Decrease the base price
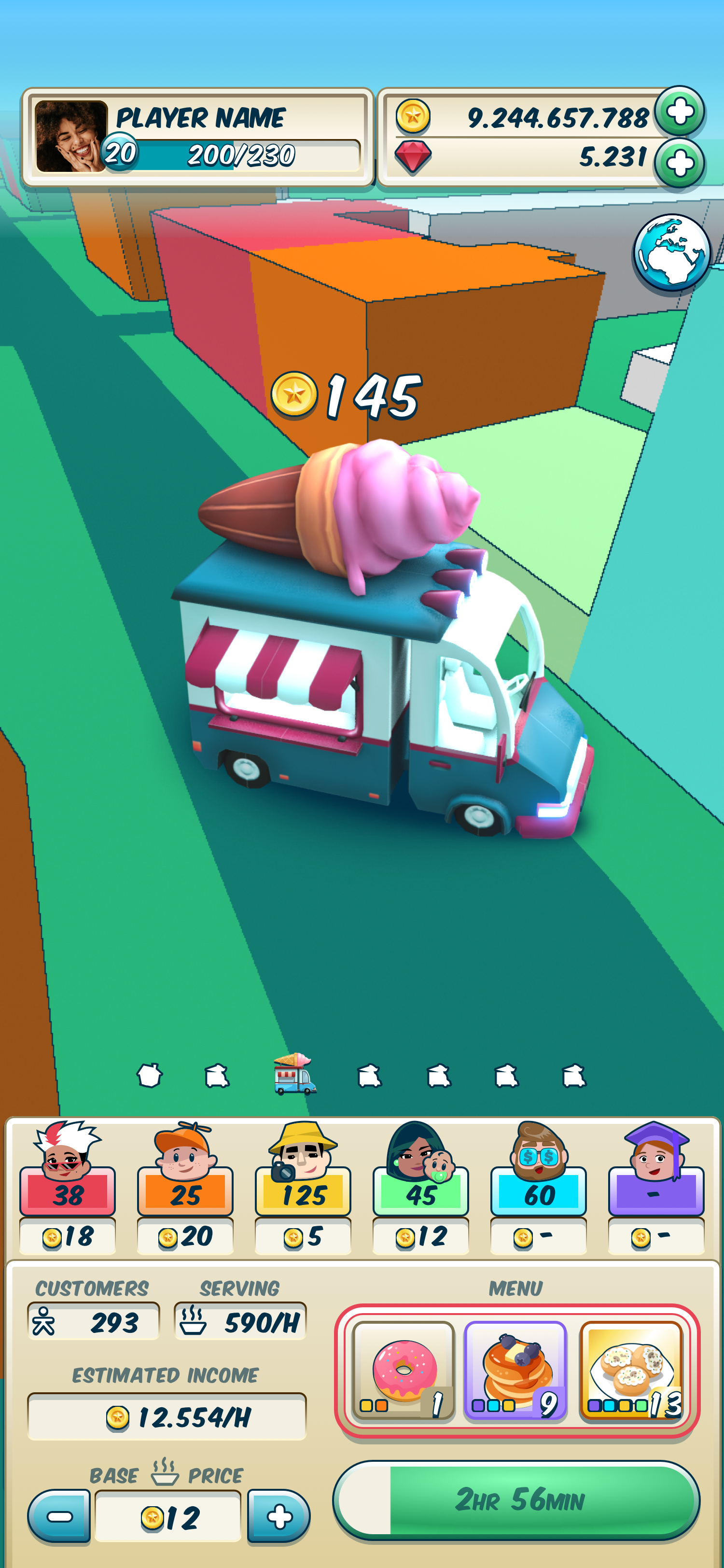Image resolution: width=724 pixels, height=1568 pixels. (x=59, y=1516)
